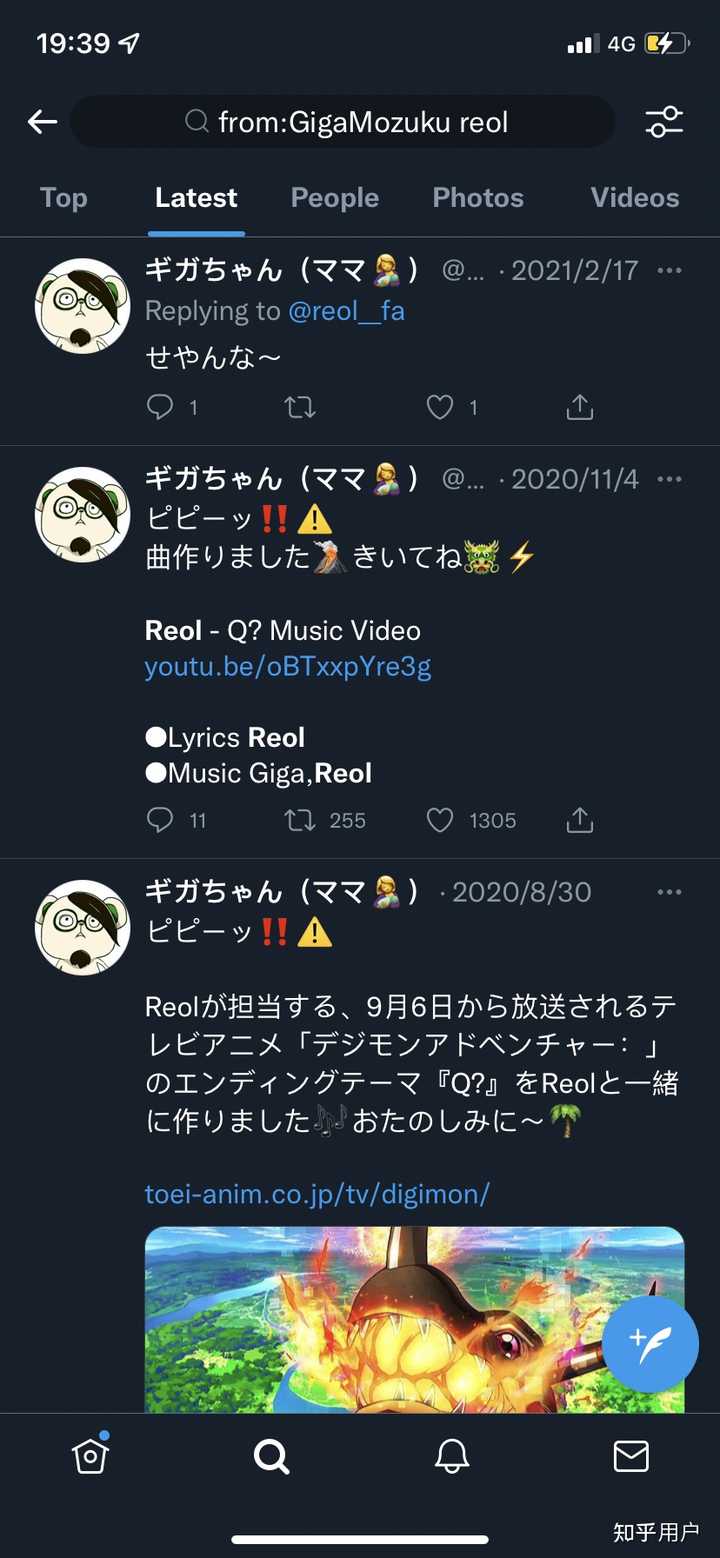Open more options on the 2021/2/17 tweet
720x1558 pixels.
tap(668, 270)
